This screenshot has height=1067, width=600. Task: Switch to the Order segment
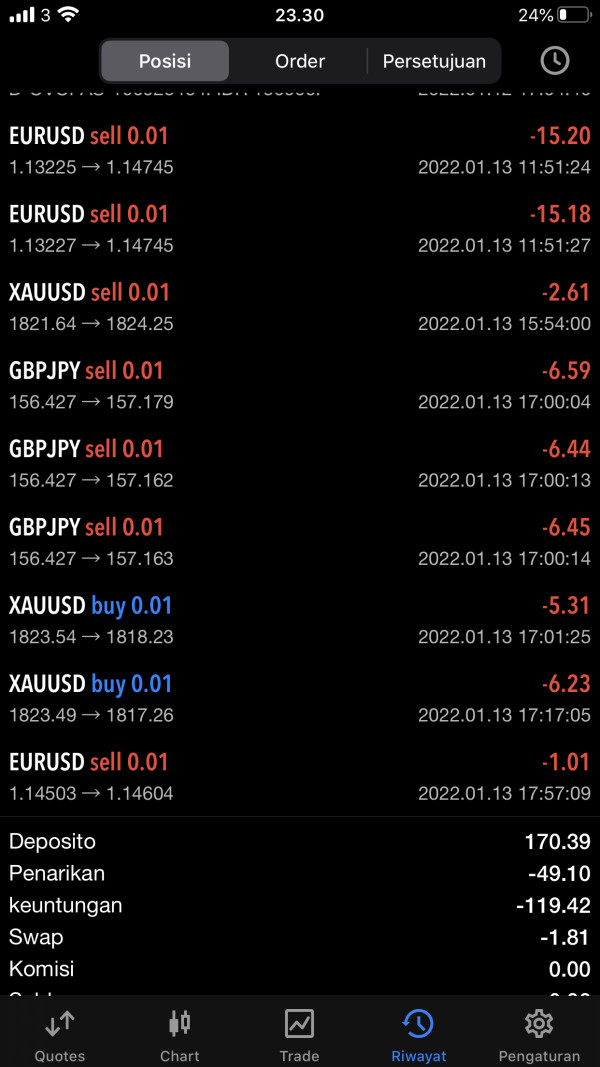[x=300, y=61]
